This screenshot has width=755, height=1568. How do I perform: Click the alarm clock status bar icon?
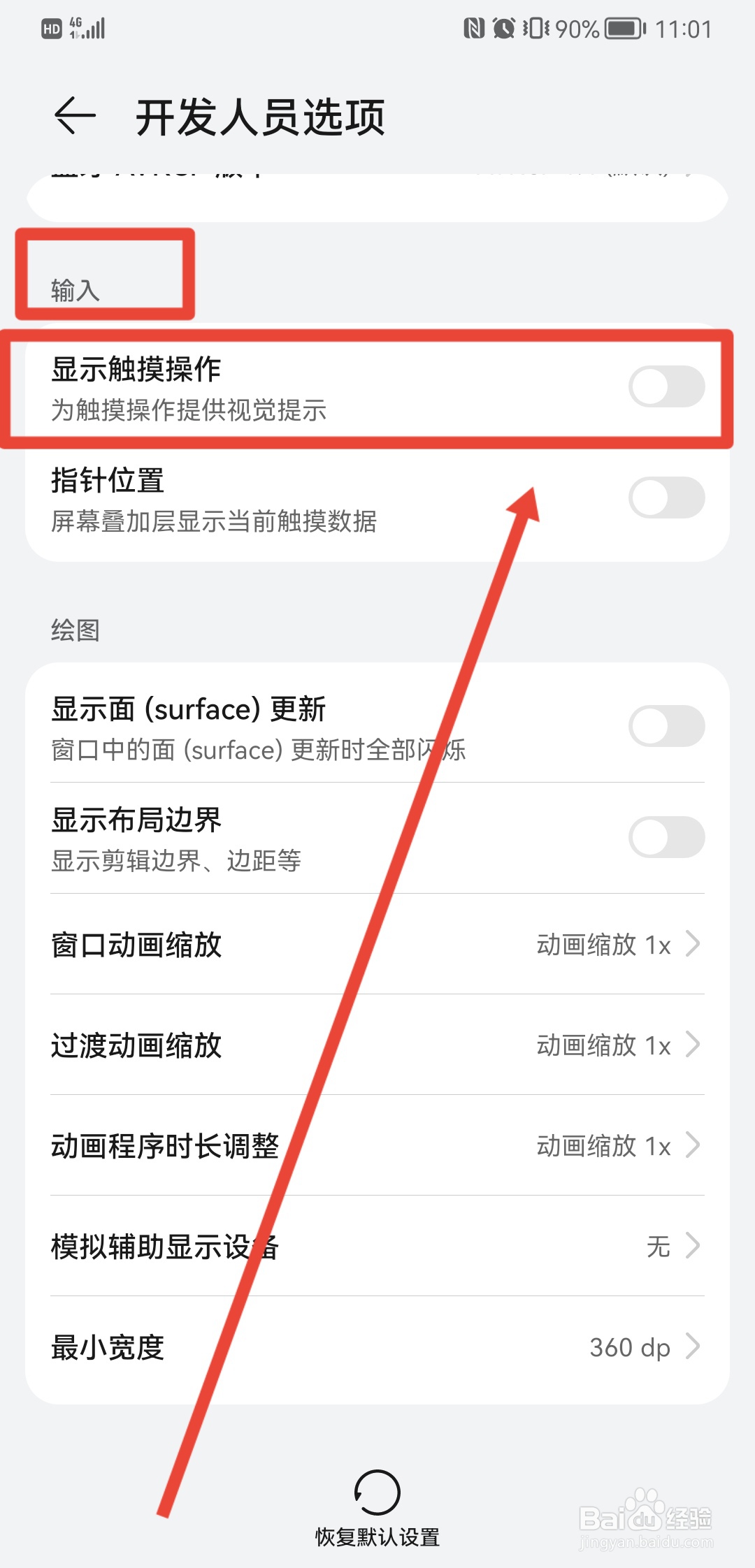click(x=502, y=28)
